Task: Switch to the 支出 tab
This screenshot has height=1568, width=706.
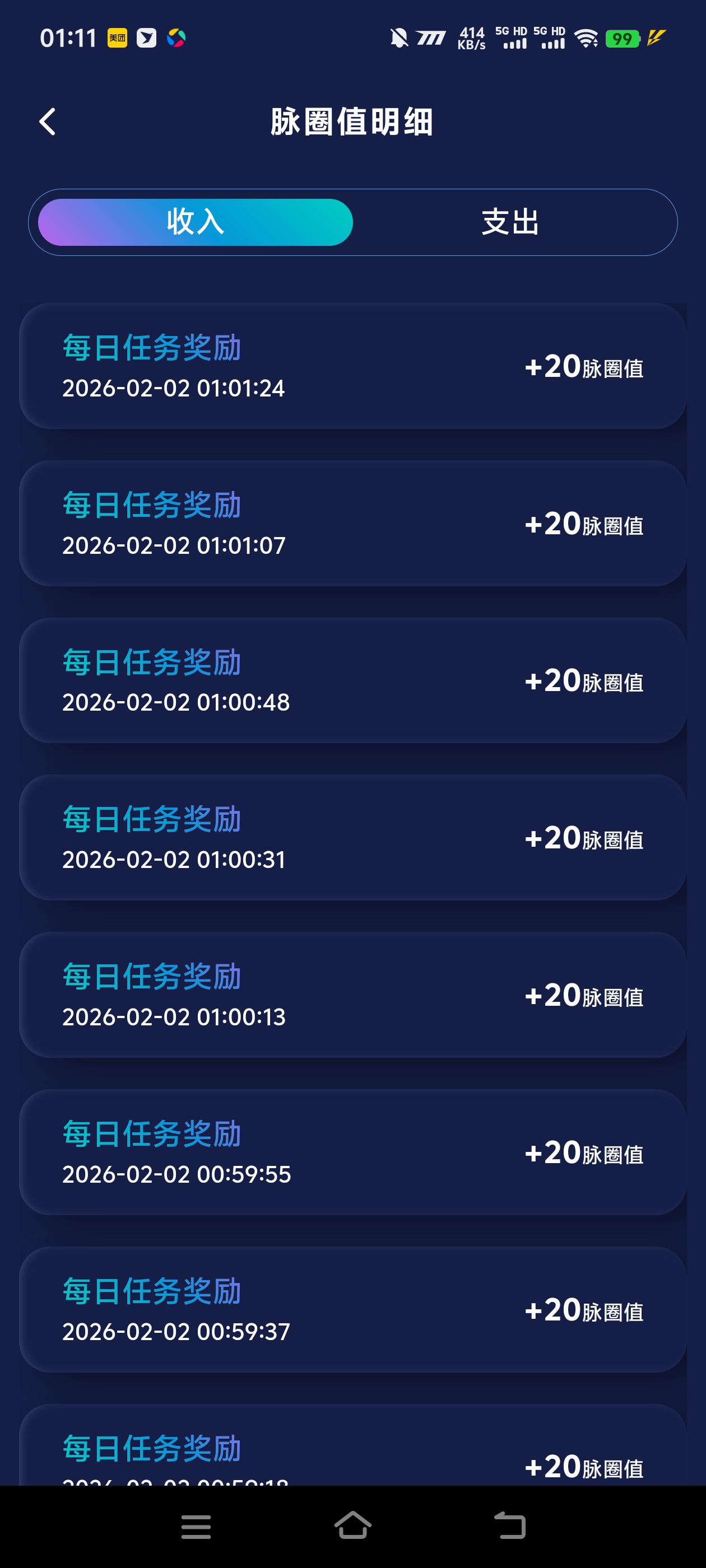Action: [x=509, y=222]
